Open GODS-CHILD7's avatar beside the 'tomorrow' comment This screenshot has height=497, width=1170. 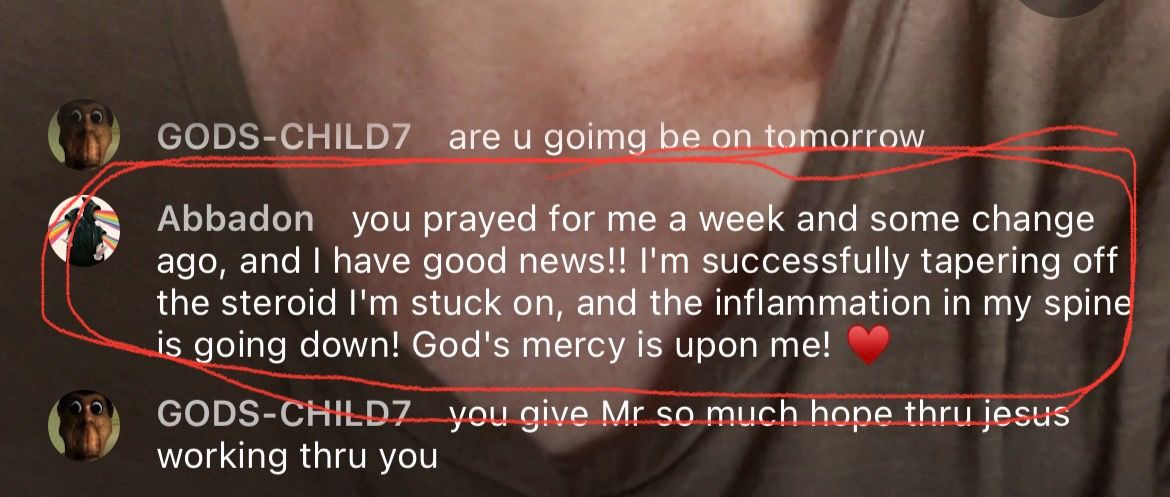(x=84, y=135)
